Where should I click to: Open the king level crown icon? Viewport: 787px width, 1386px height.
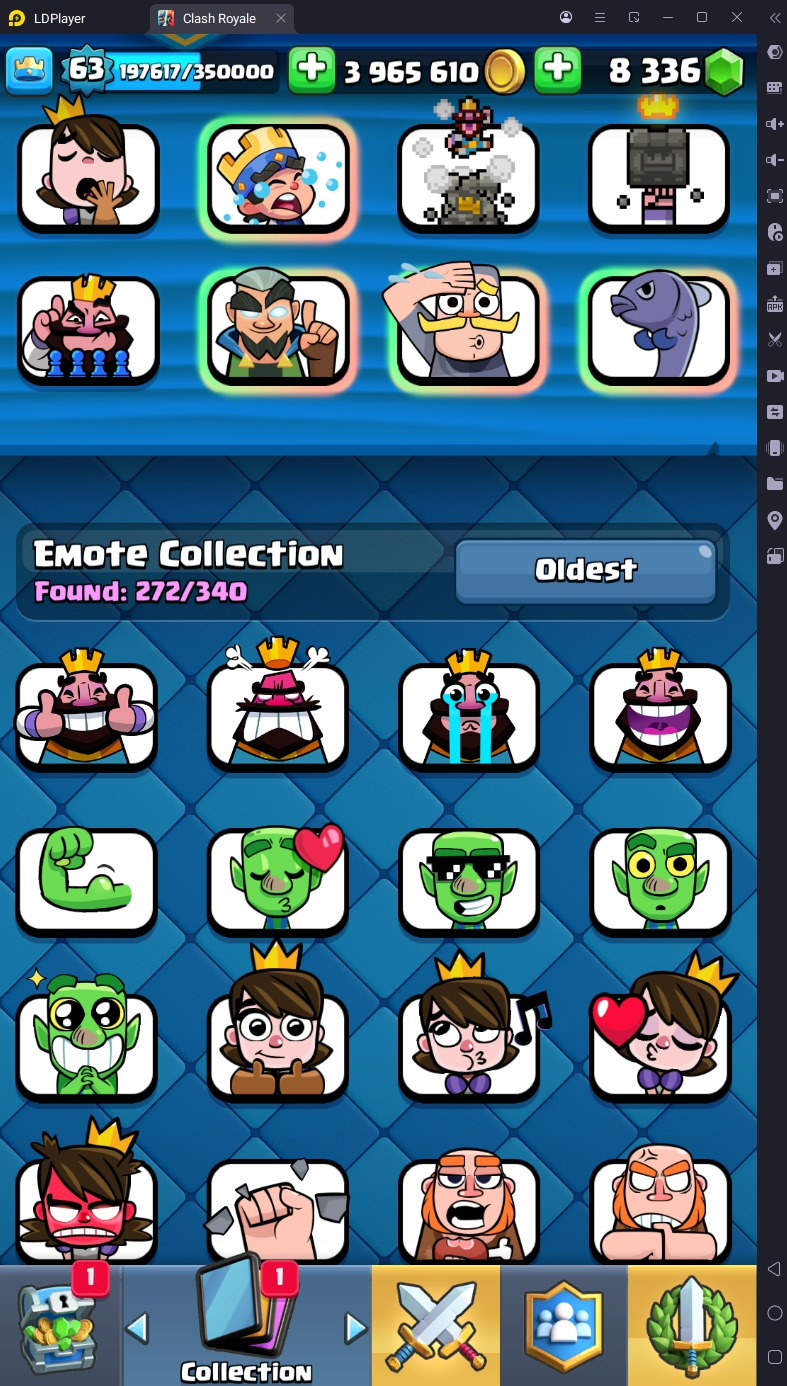(29, 70)
